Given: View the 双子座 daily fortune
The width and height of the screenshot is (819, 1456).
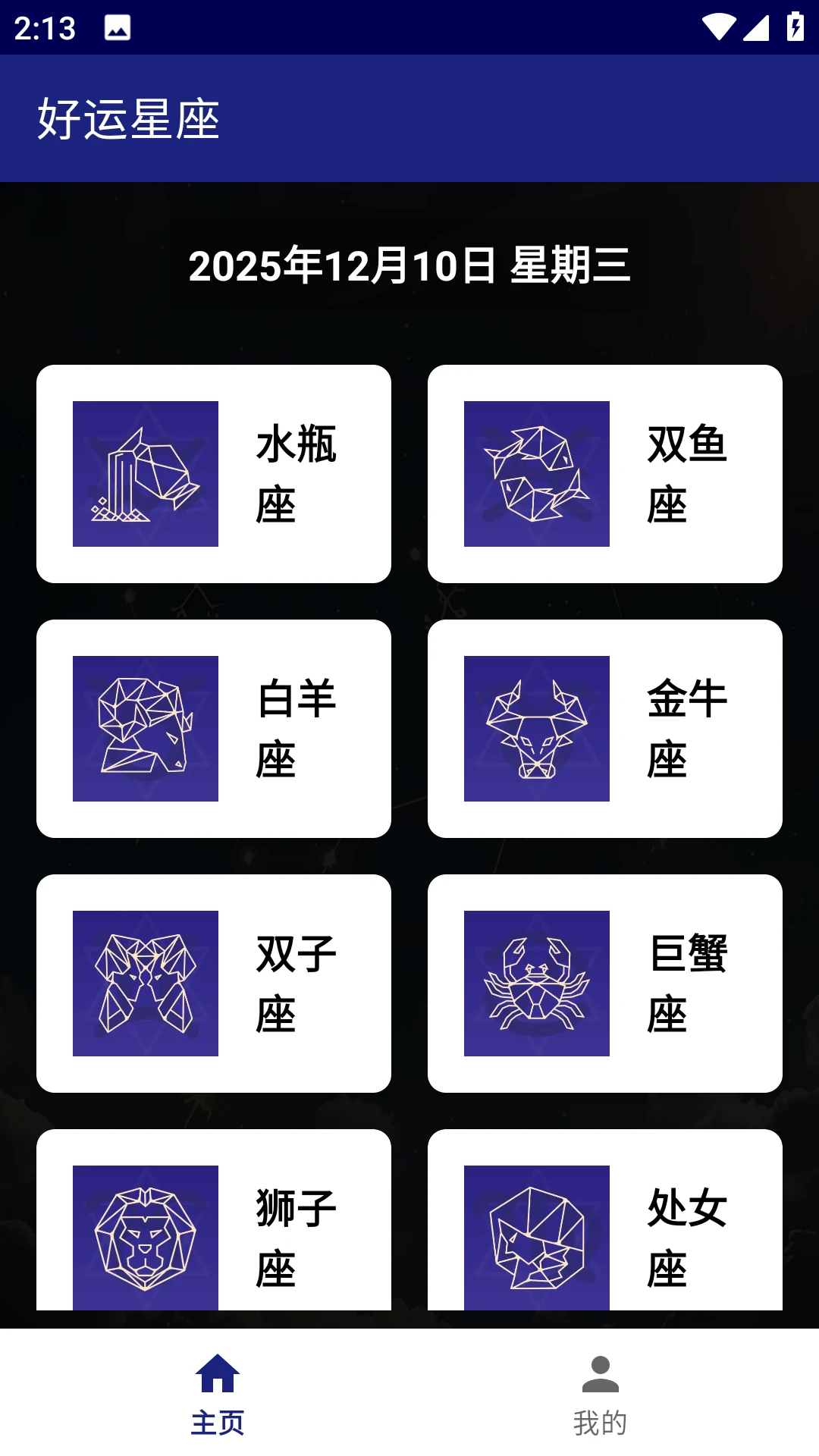Looking at the screenshot, I should [213, 983].
